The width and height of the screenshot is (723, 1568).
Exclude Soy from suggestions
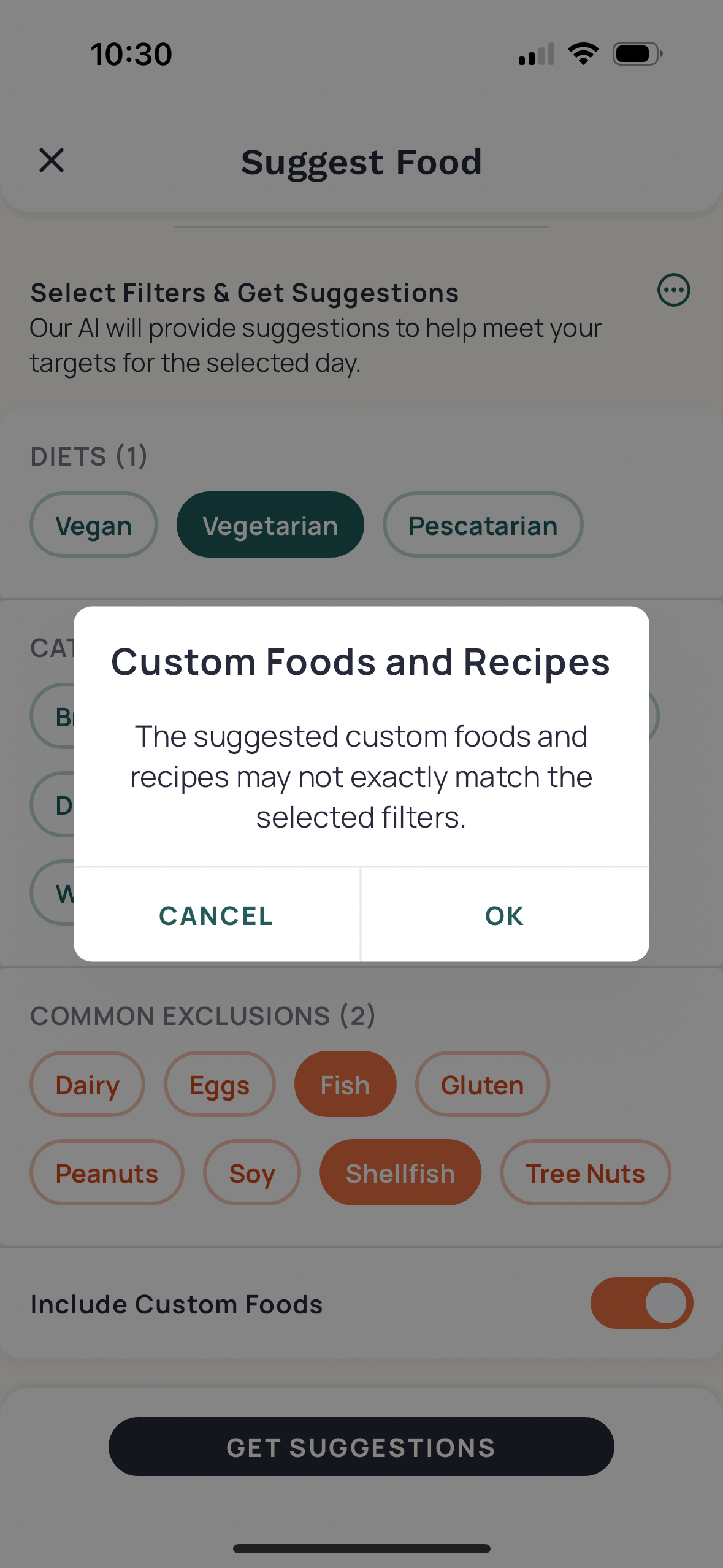(x=252, y=1173)
